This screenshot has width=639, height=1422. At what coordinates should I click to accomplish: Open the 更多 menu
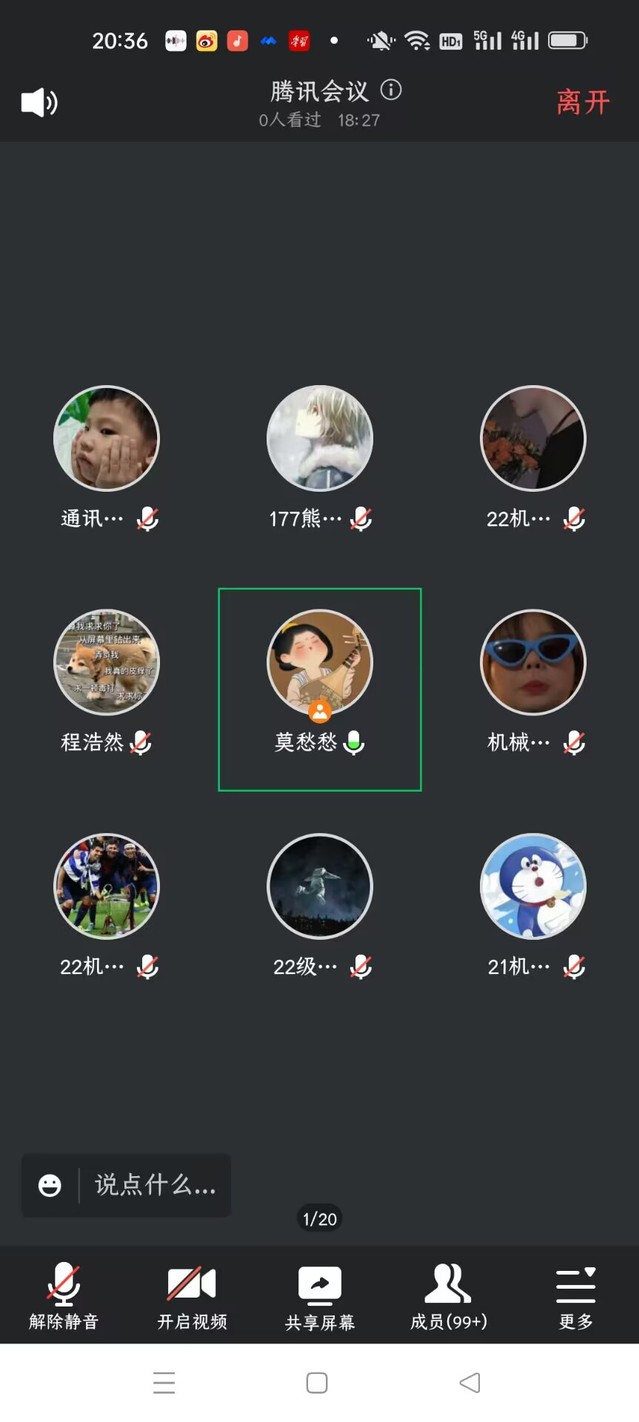pyautogui.click(x=576, y=1296)
